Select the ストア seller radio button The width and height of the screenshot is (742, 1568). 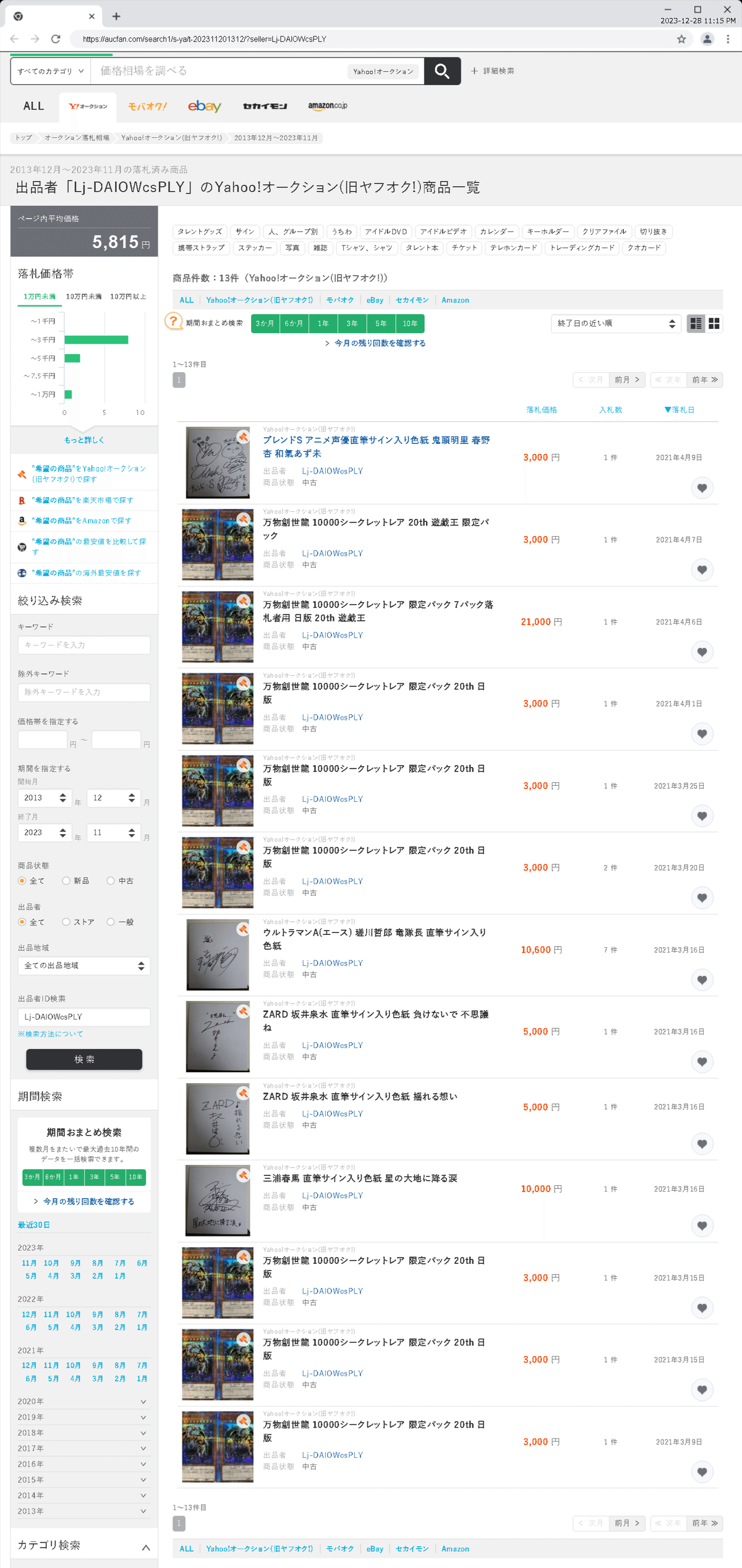tap(66, 922)
